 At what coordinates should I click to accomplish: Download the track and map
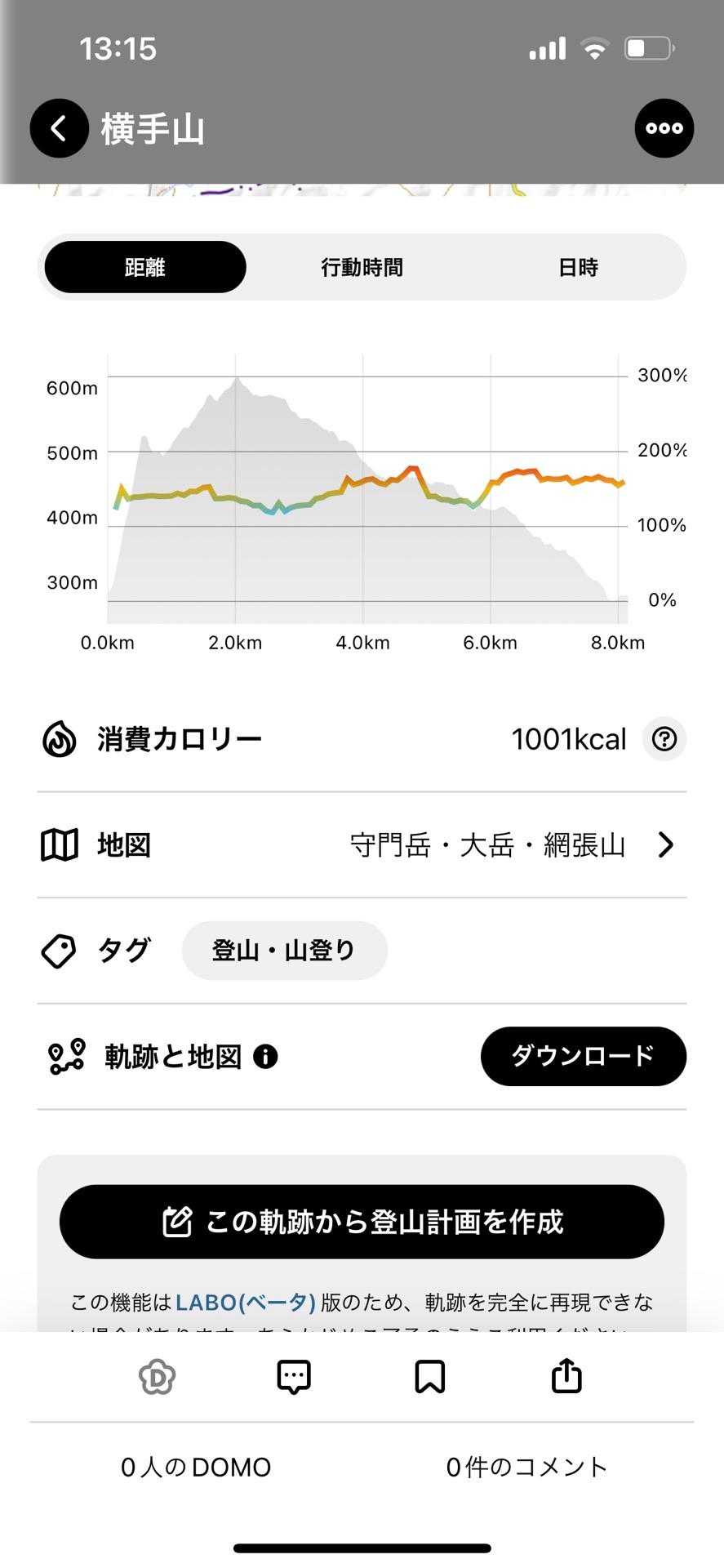(583, 1056)
